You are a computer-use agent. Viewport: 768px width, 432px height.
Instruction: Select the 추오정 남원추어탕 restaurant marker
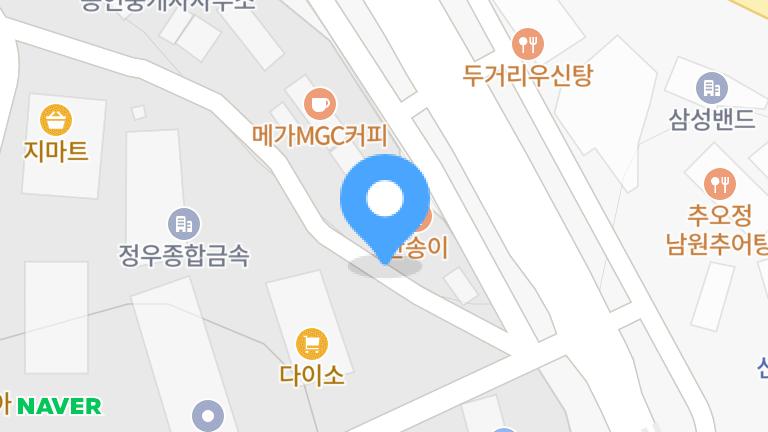718,183
